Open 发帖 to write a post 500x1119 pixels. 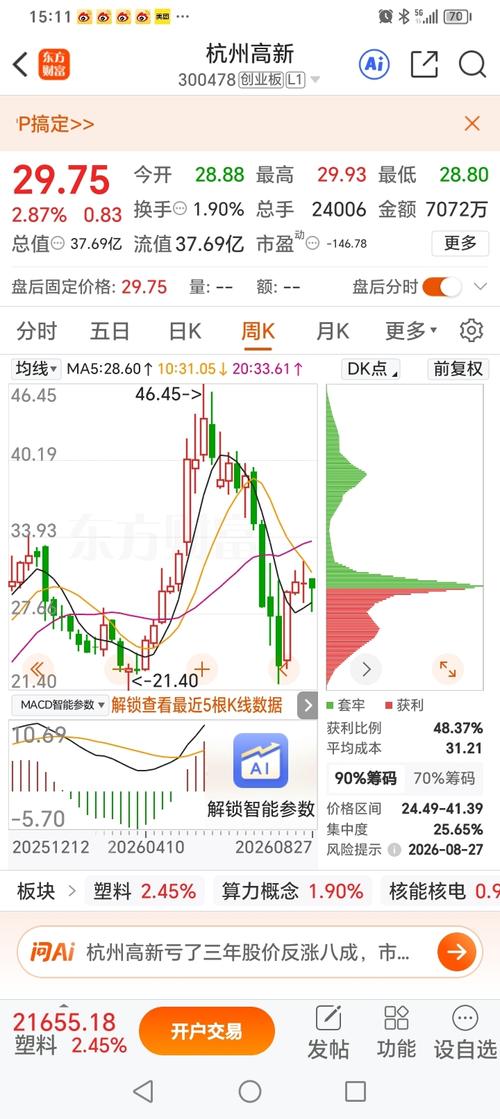point(328,1032)
